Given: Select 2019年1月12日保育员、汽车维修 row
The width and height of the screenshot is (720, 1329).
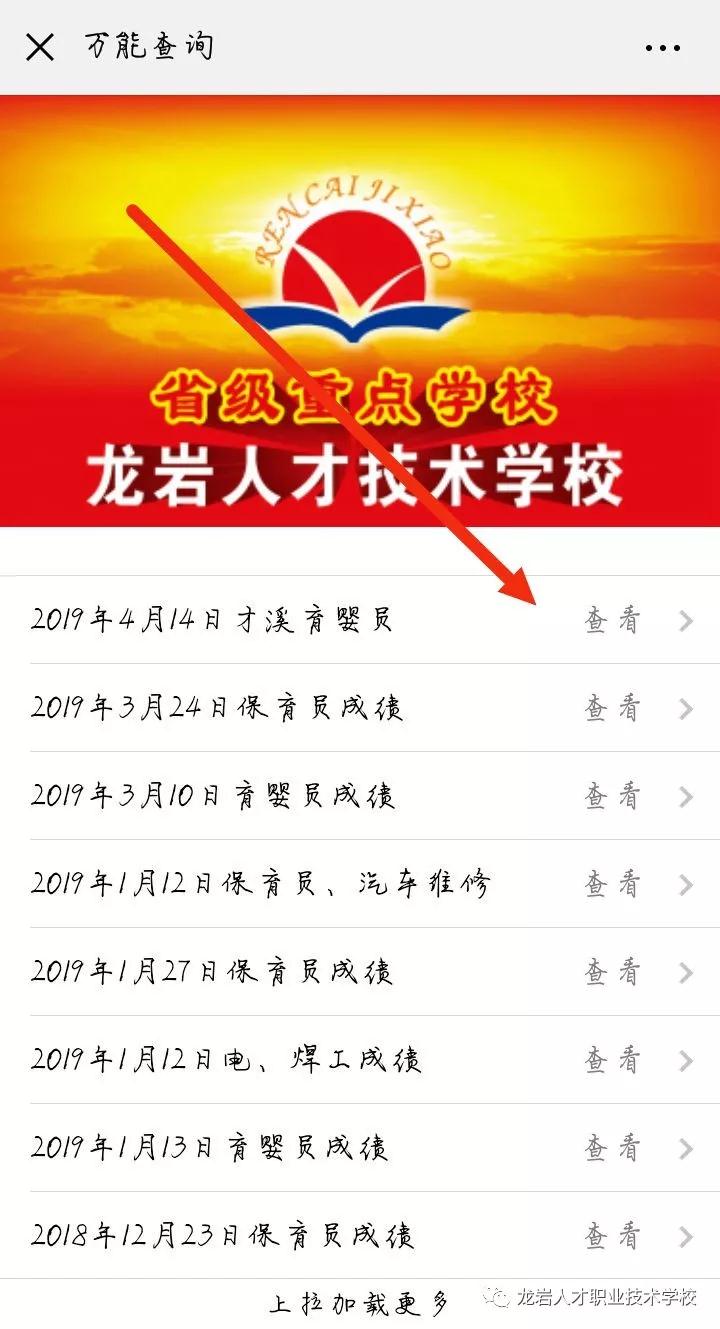Looking at the screenshot, I should point(360,884).
